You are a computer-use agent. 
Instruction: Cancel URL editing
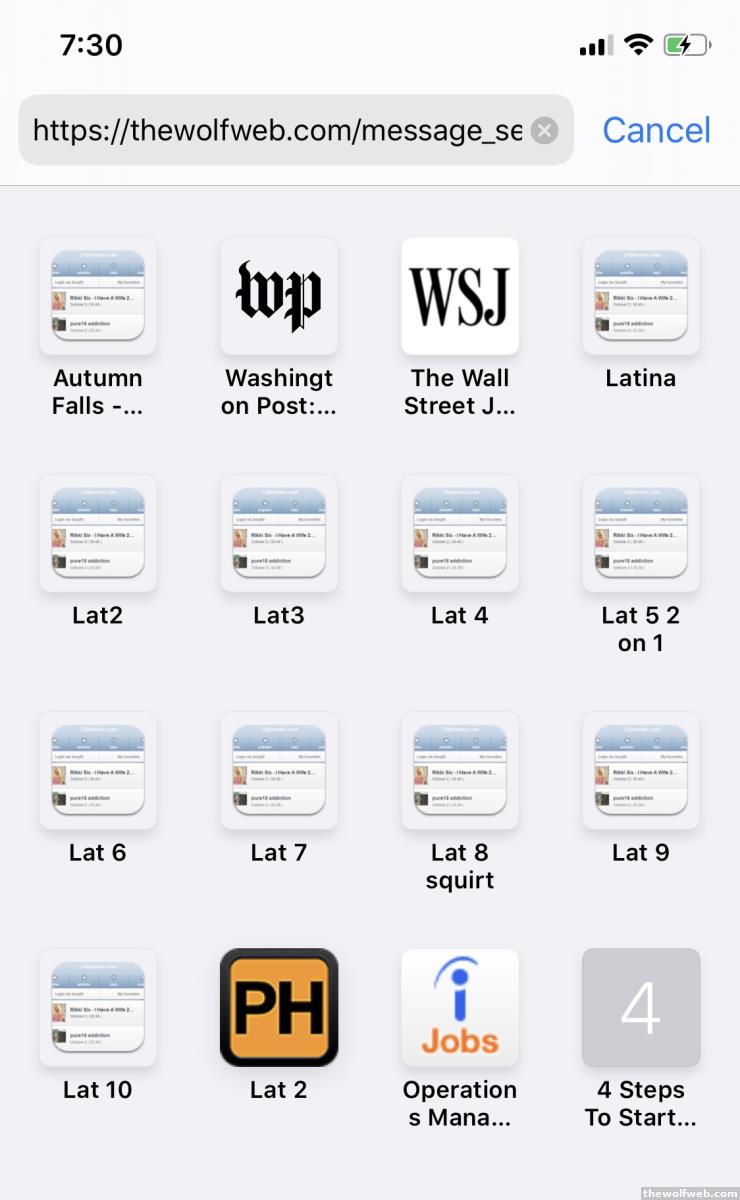[656, 130]
